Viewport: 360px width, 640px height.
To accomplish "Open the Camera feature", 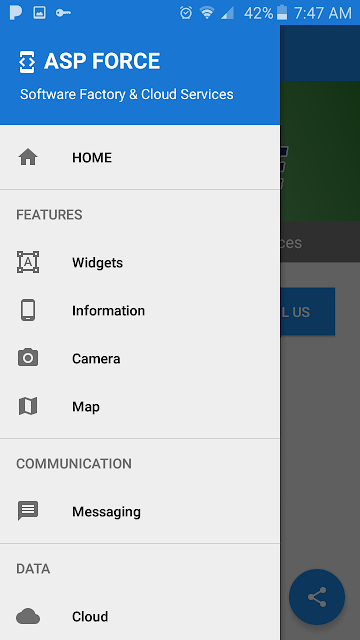I will click(x=140, y=359).
